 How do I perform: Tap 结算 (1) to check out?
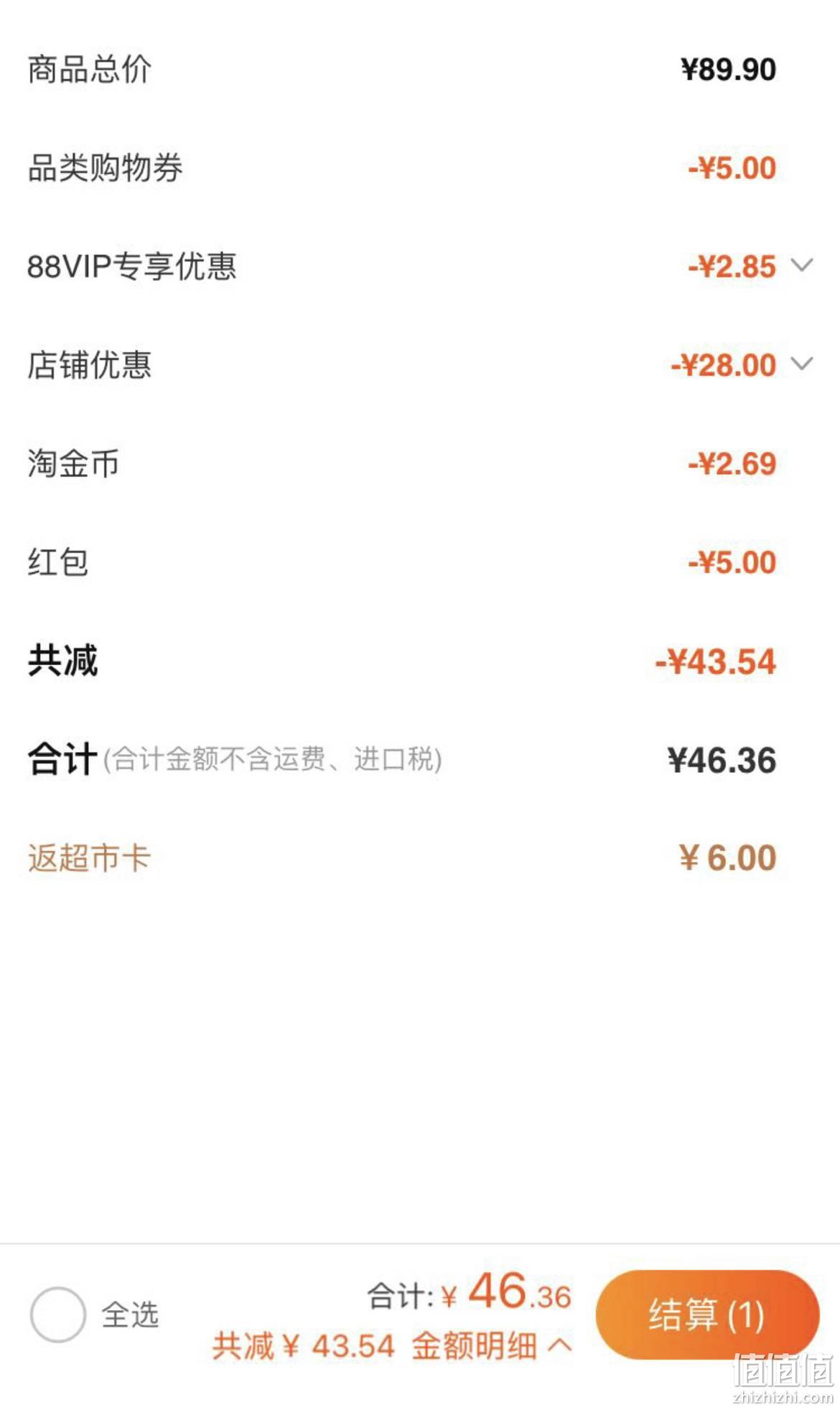coord(707,1314)
